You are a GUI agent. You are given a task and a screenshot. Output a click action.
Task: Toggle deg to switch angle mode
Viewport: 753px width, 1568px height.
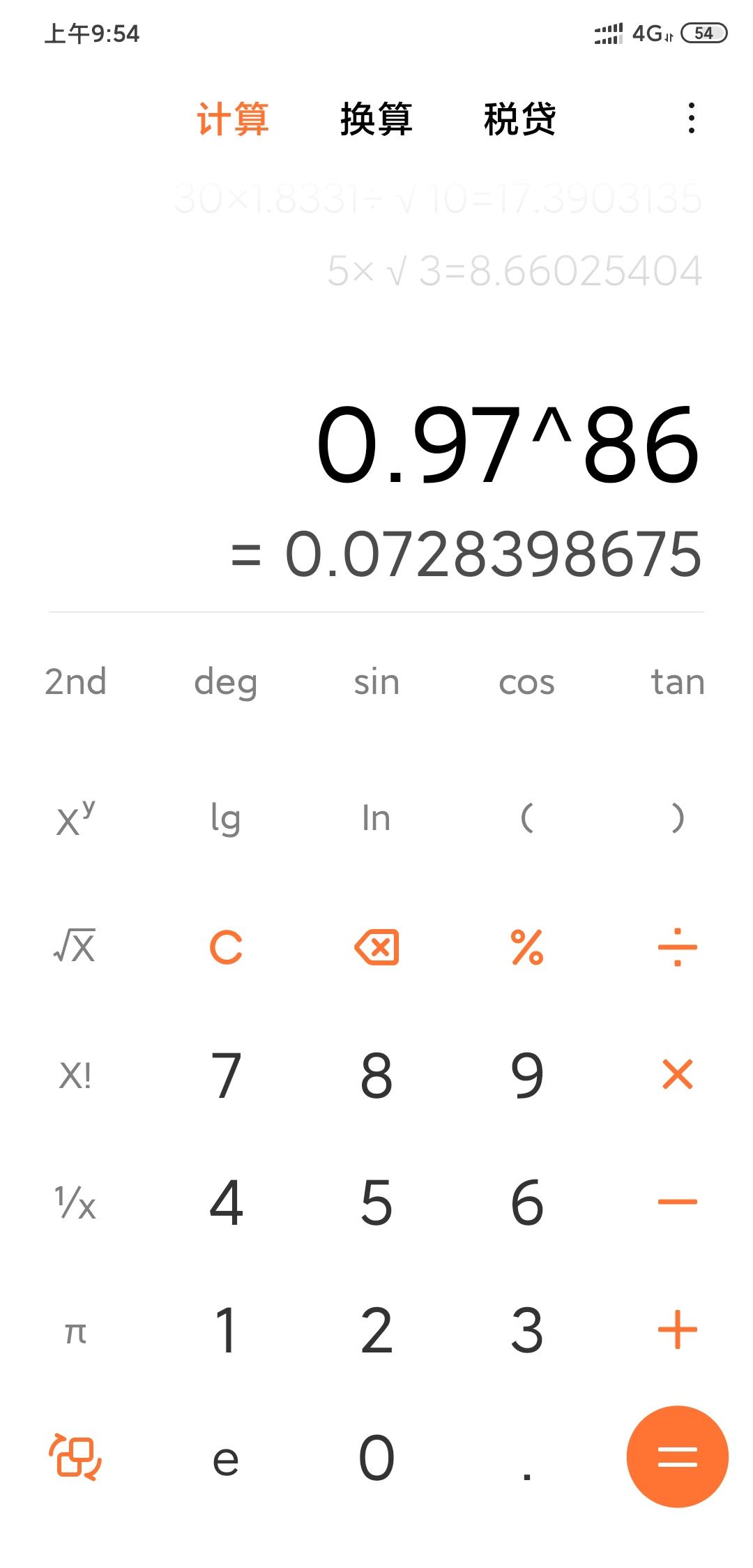click(226, 684)
